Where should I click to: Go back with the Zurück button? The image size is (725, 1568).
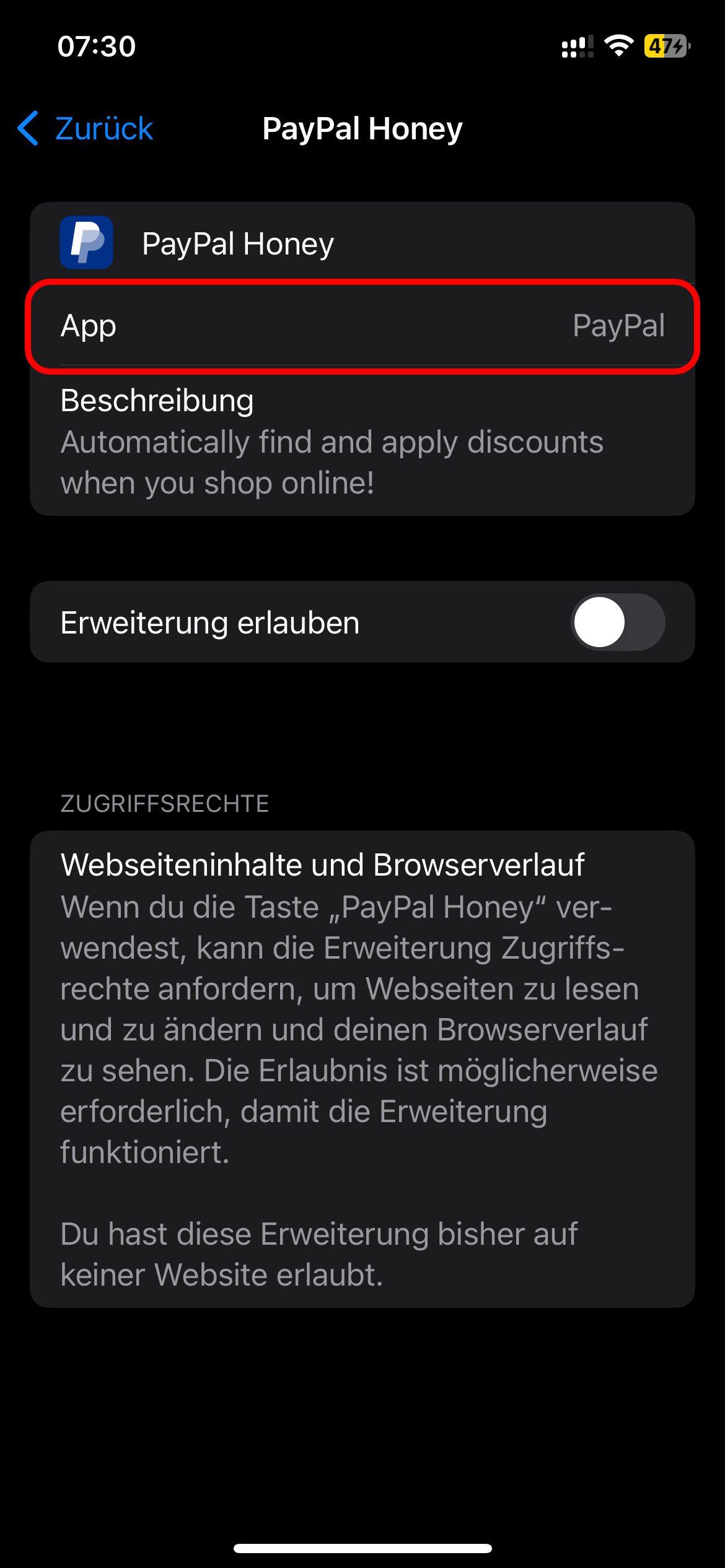click(87, 129)
